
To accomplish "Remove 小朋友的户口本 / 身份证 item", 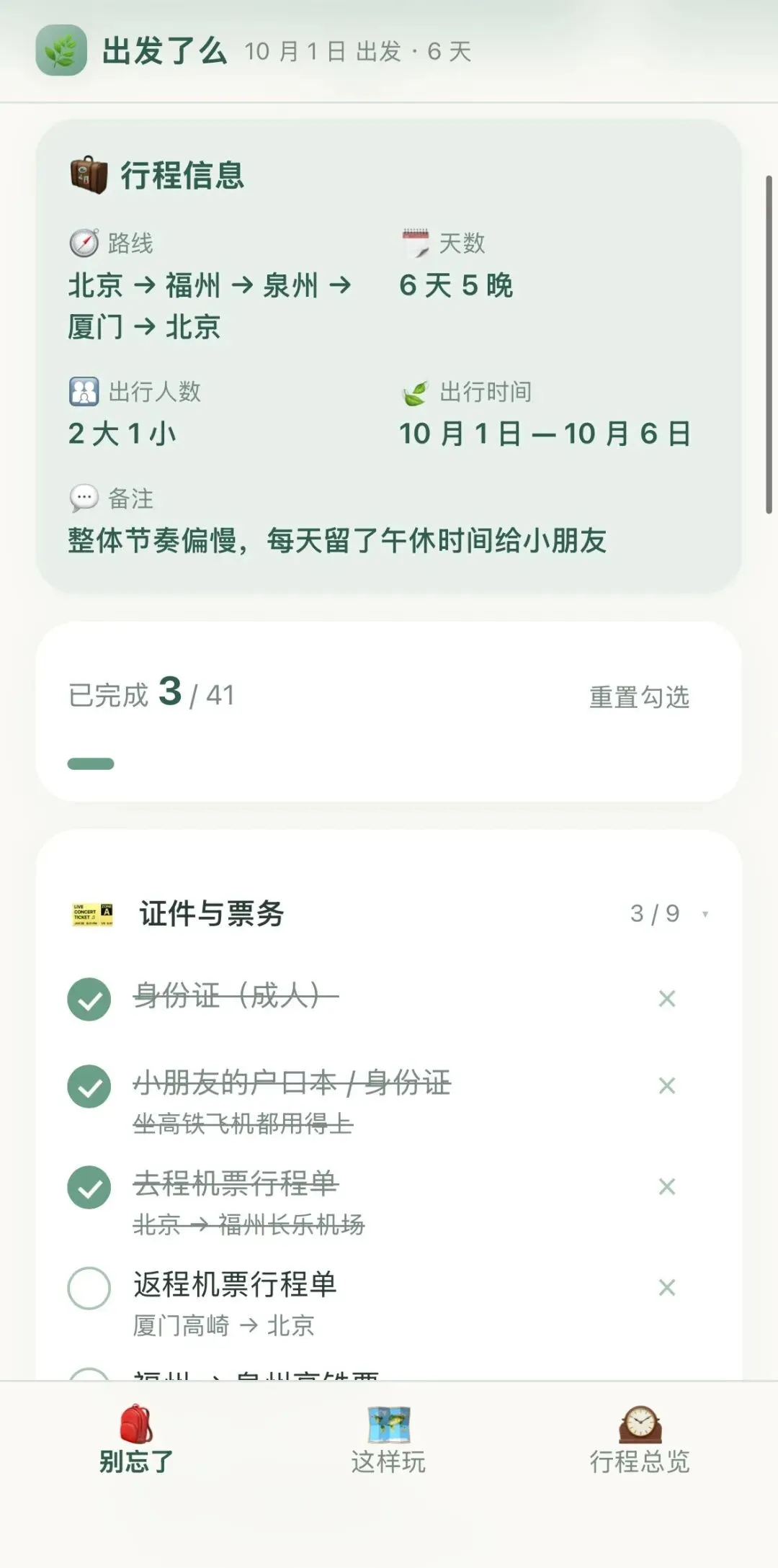I will coord(667,1085).
